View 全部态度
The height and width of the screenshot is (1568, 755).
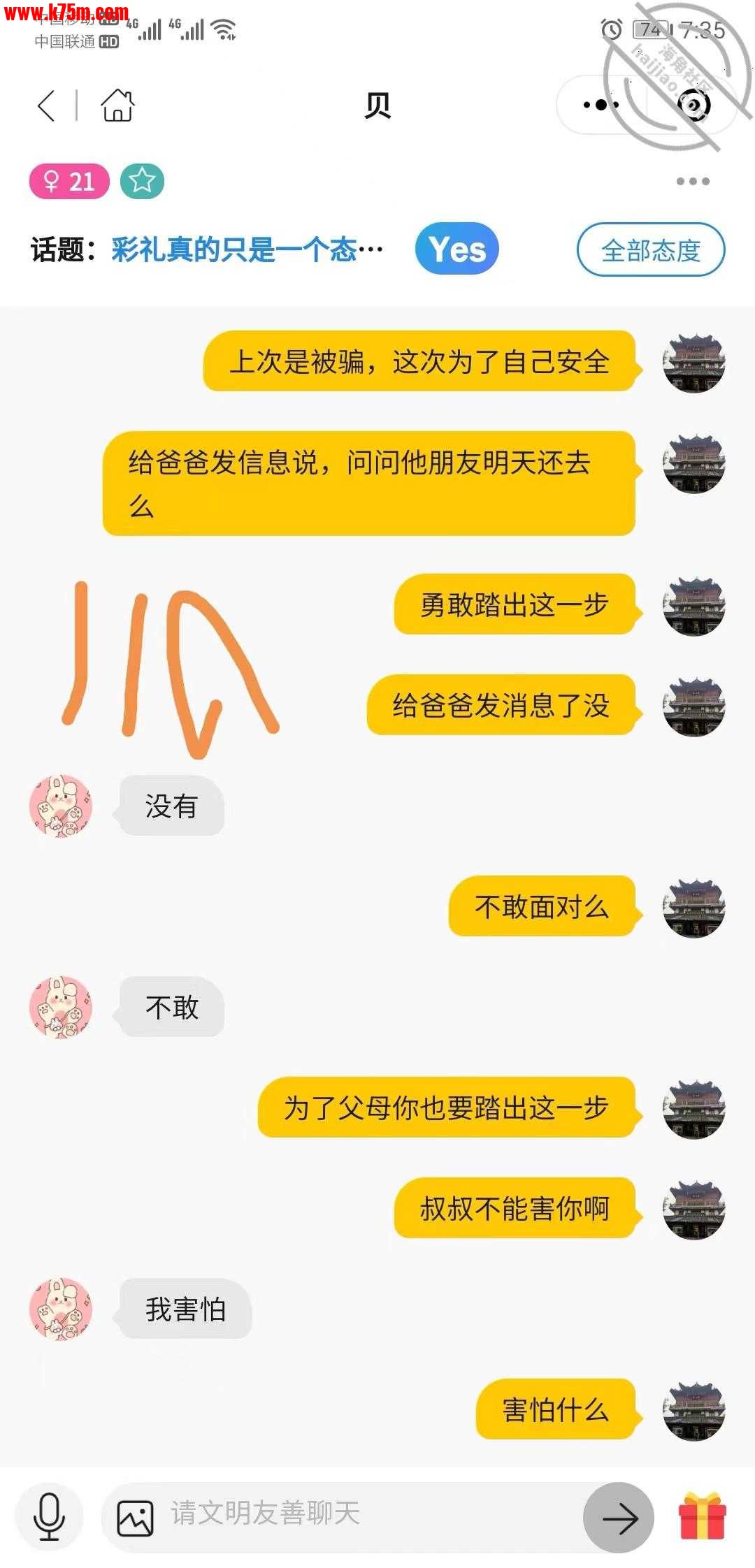[x=650, y=249]
